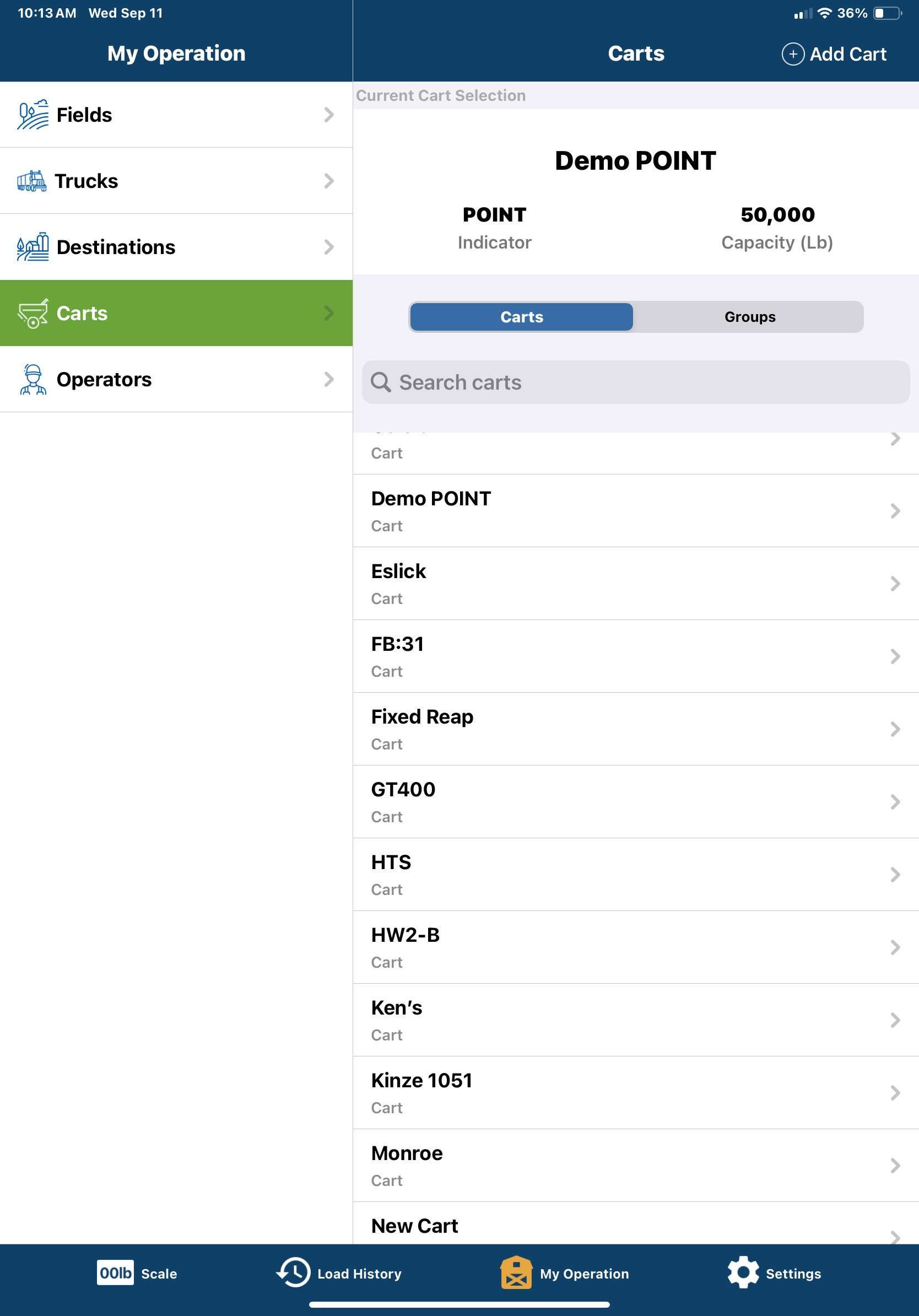Screen dimensions: 919x1316
Task: Switch to the Groups segment
Action: coord(749,317)
